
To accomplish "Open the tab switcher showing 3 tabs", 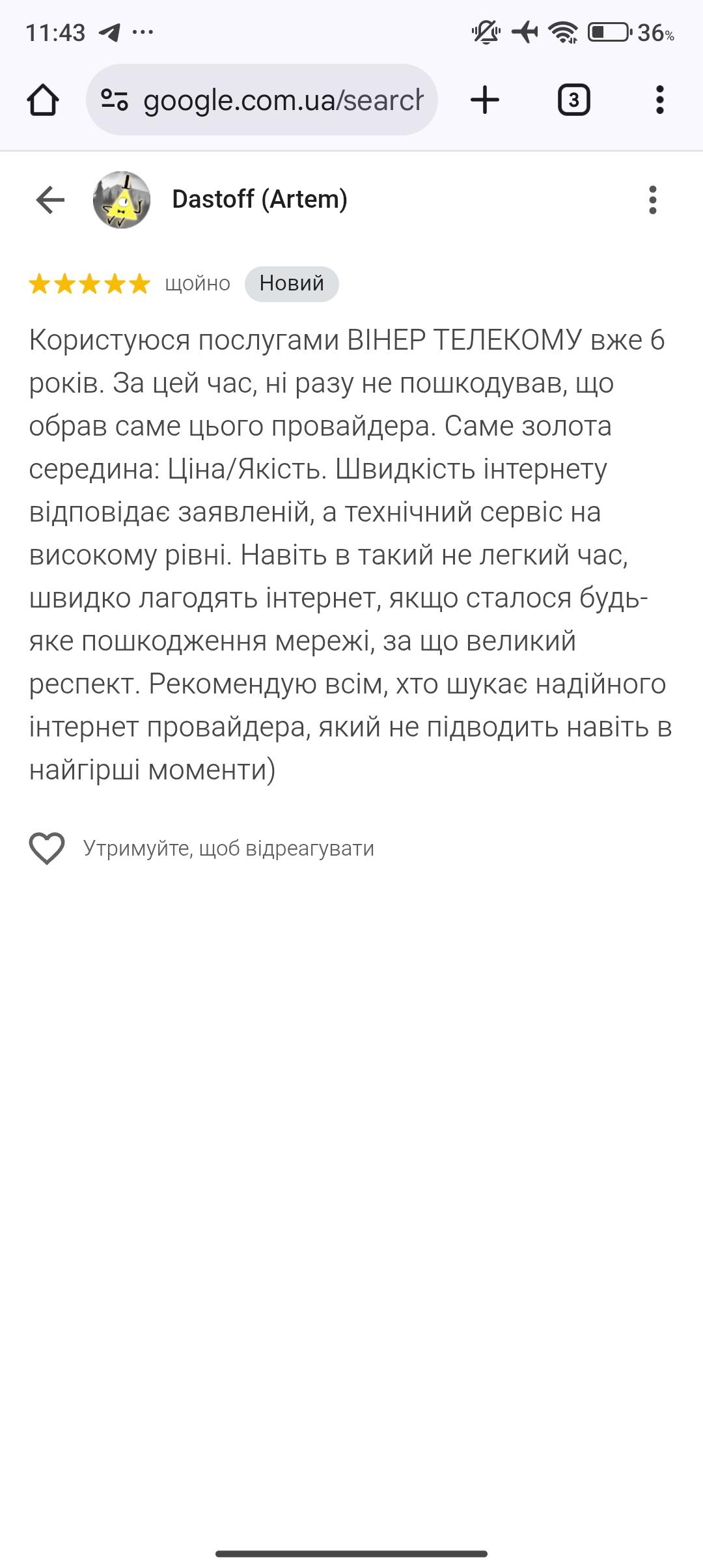I will point(574,100).
